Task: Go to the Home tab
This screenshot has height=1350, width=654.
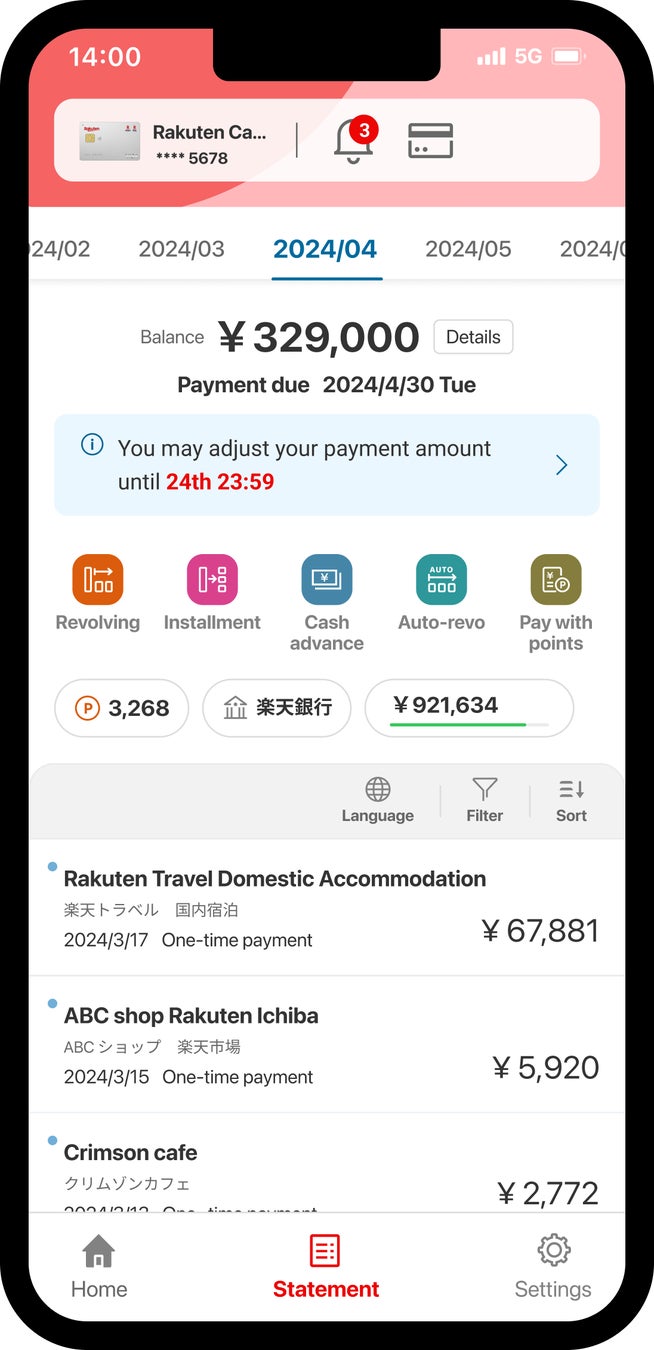Action: click(99, 1265)
